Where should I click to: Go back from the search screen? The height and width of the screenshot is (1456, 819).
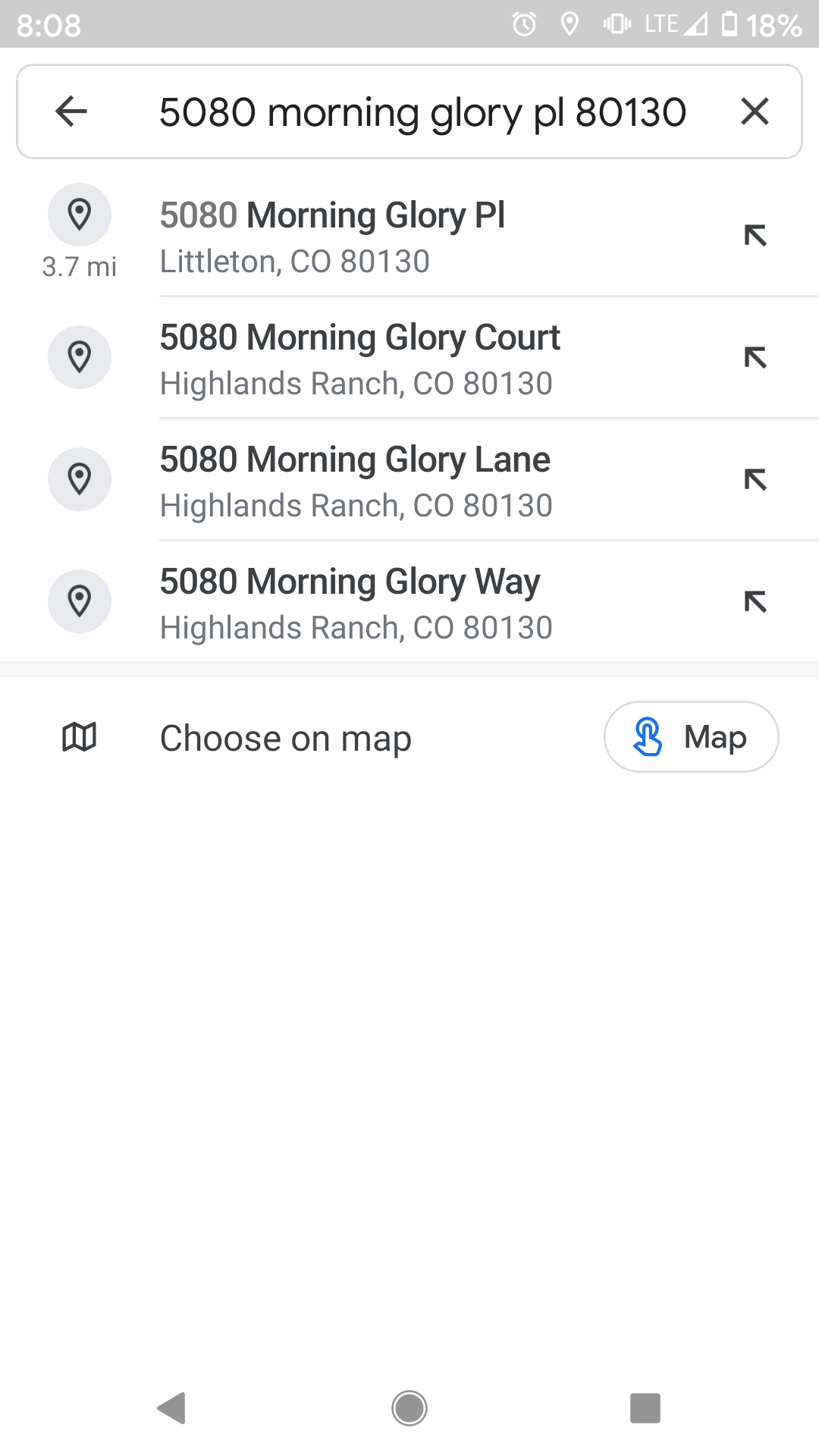[x=71, y=111]
